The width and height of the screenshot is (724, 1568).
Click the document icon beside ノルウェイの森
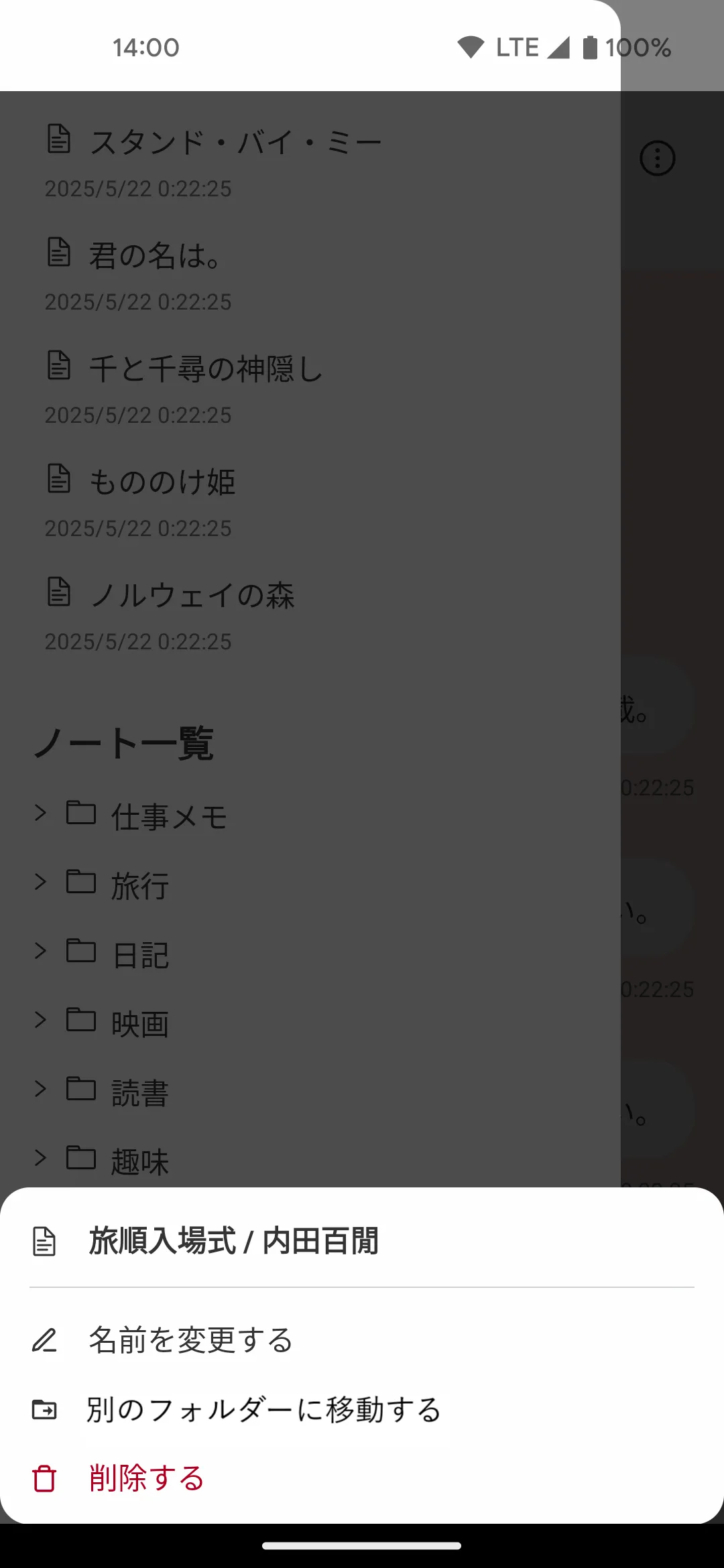tap(60, 593)
